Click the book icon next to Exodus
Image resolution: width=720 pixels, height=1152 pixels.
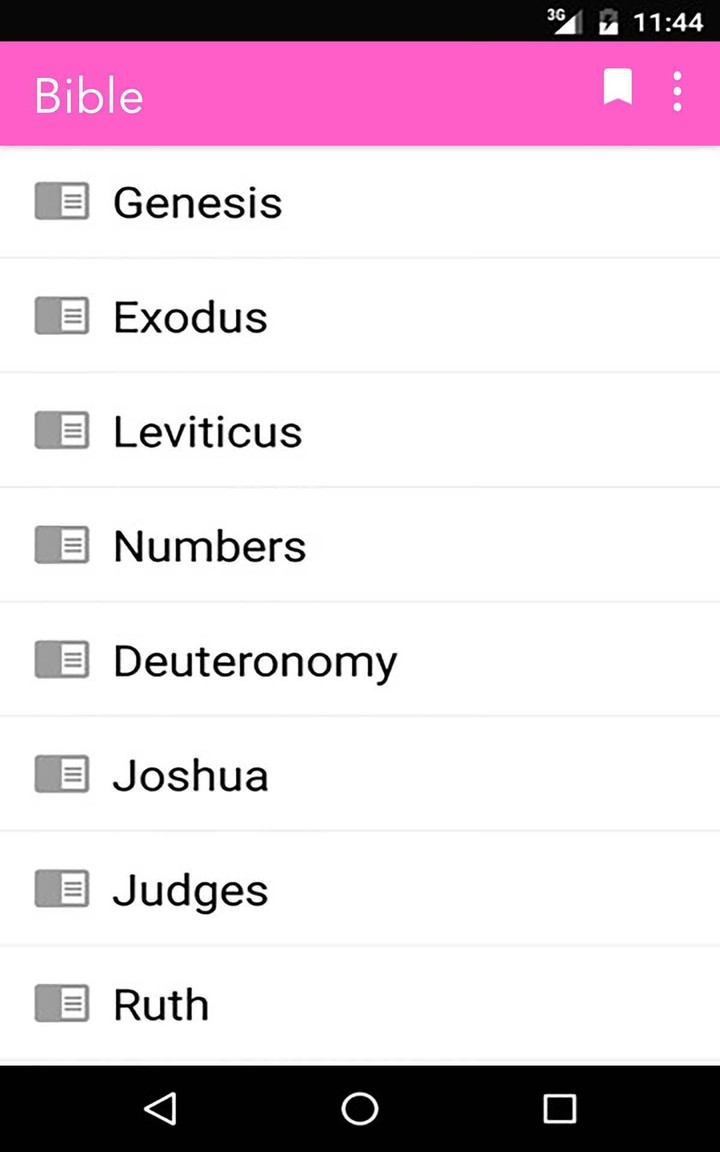click(x=61, y=316)
